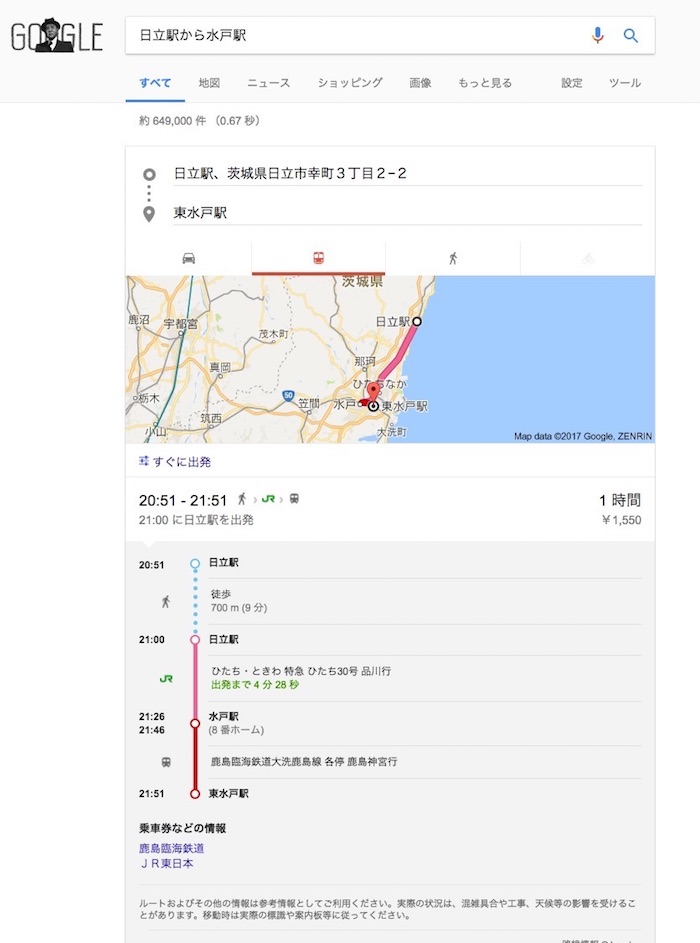Start a voice search with the microphone
This screenshot has width=700, height=943.
click(598, 35)
